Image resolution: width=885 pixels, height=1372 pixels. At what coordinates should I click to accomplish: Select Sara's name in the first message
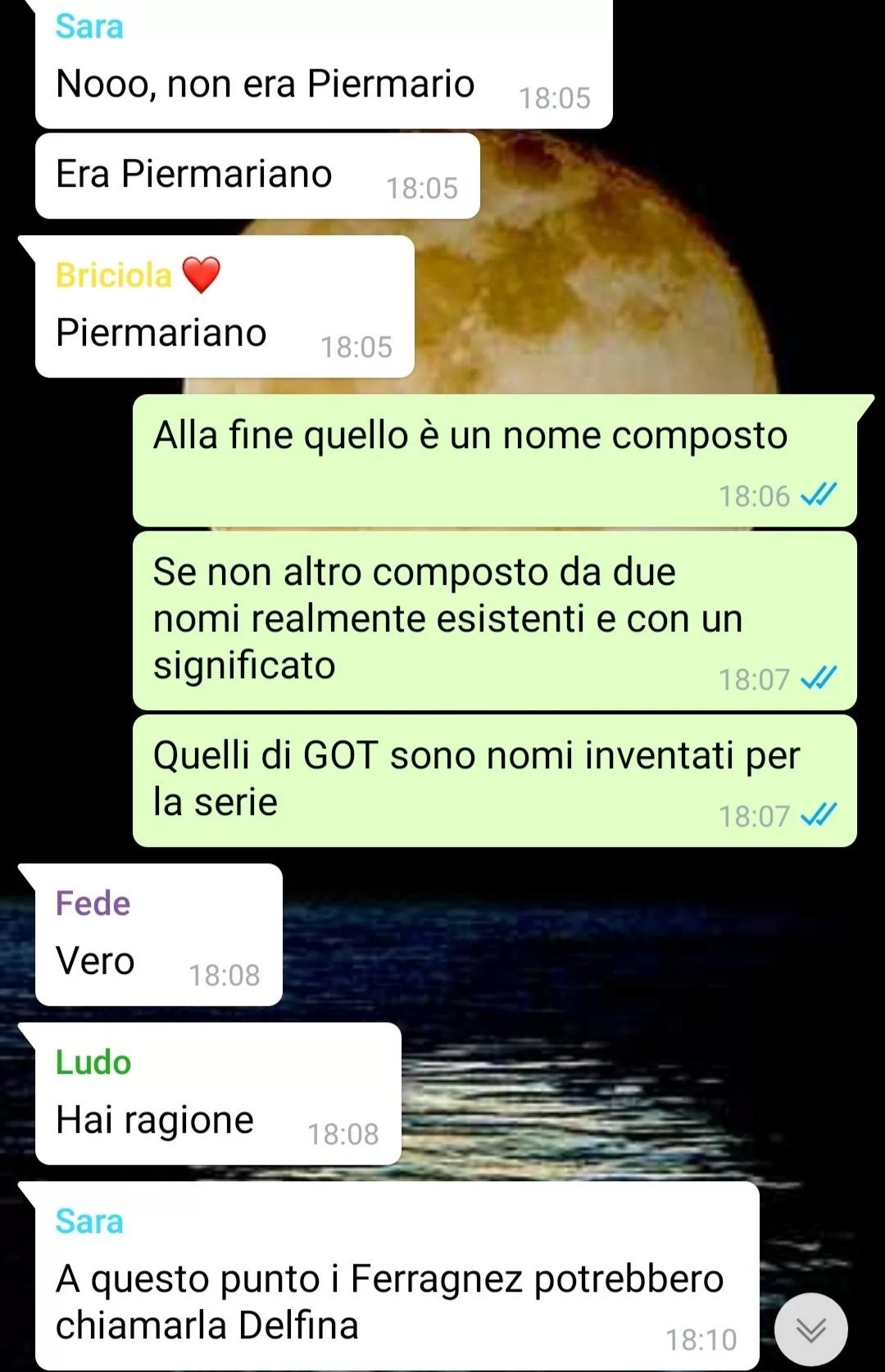coord(90,27)
